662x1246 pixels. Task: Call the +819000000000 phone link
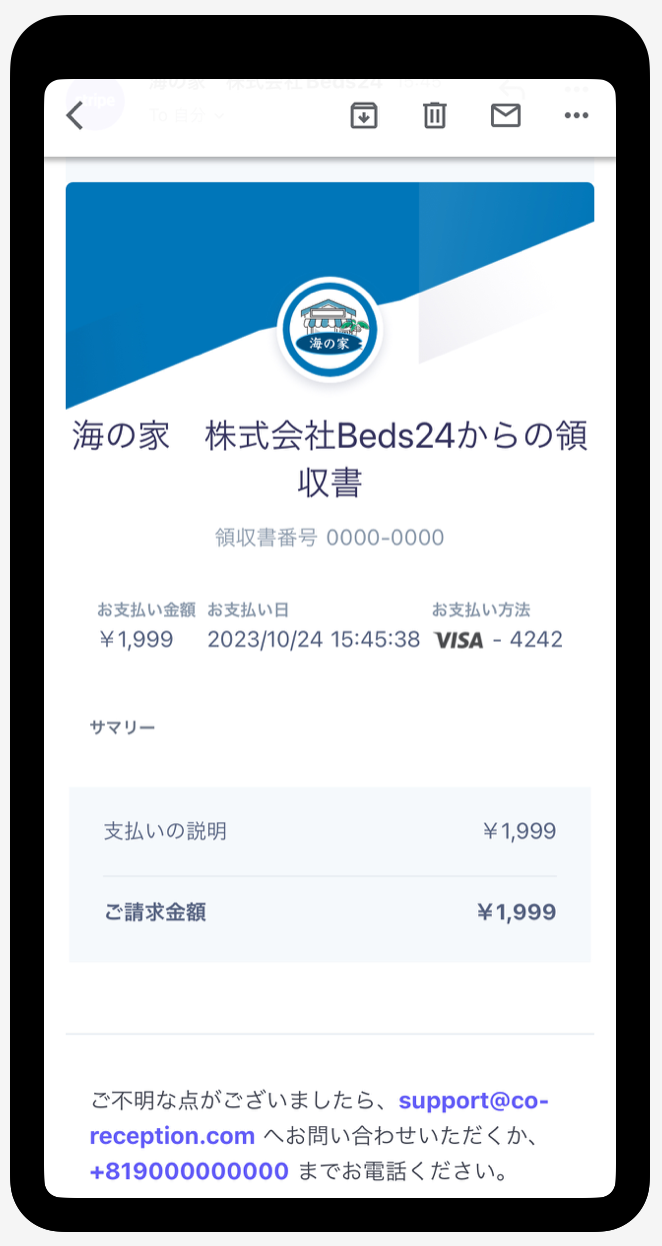tap(189, 1171)
